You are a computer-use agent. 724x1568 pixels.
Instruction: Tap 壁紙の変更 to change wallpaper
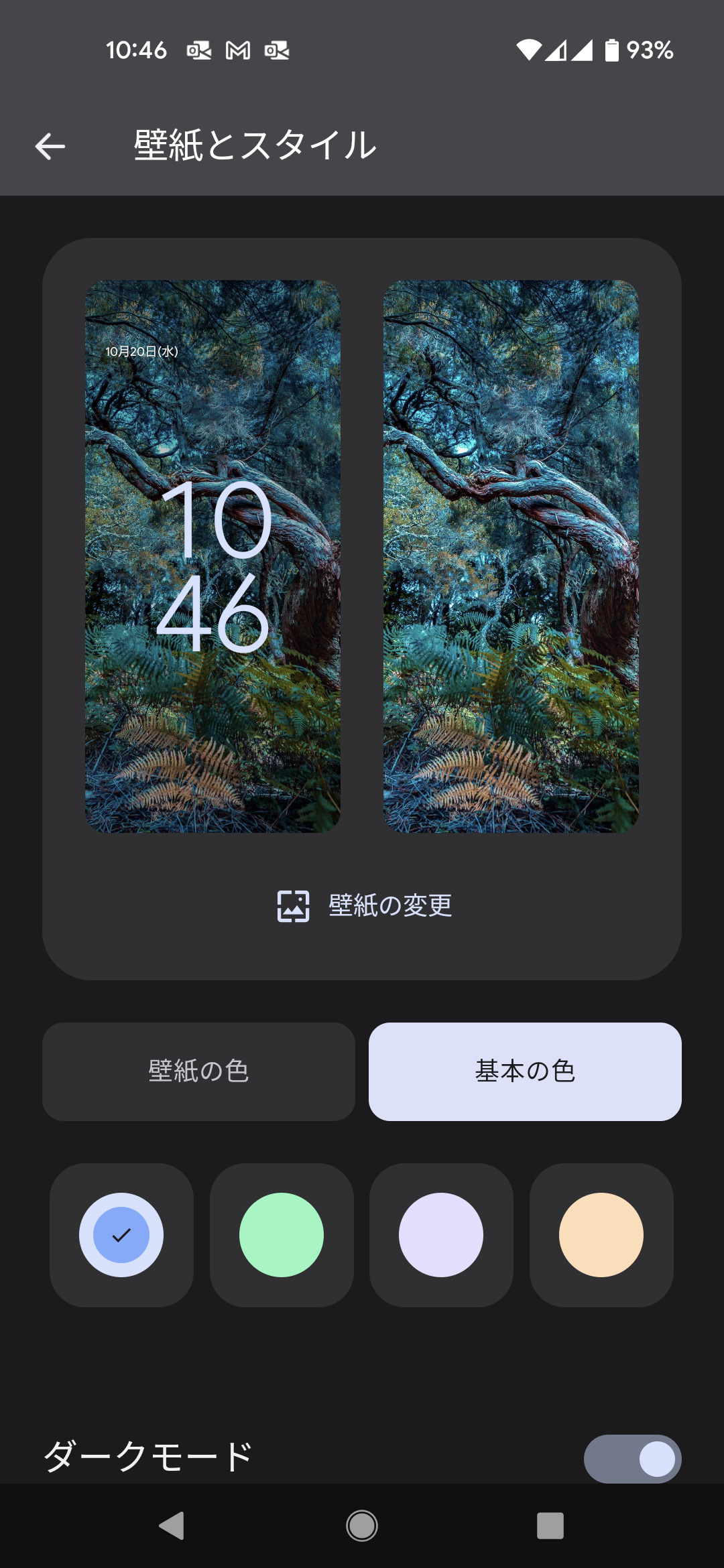pyautogui.click(x=365, y=906)
